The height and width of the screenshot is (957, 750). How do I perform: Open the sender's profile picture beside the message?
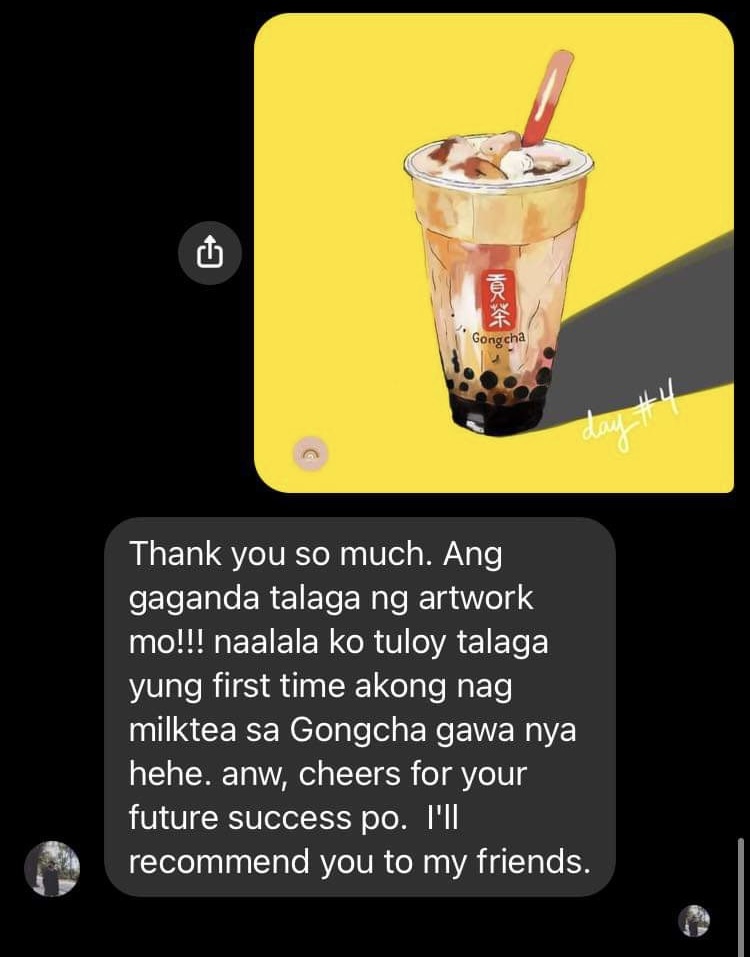[52, 868]
